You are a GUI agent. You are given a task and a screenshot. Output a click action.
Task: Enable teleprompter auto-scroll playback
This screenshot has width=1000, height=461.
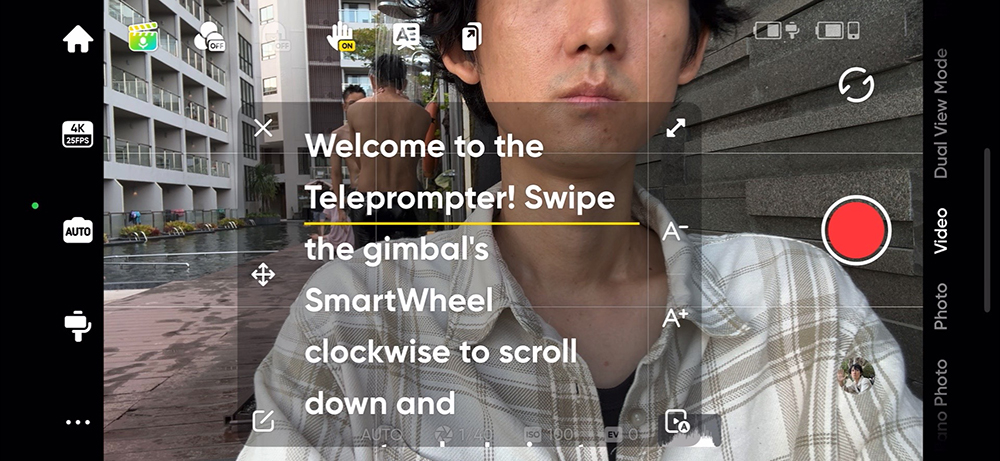coord(677,421)
